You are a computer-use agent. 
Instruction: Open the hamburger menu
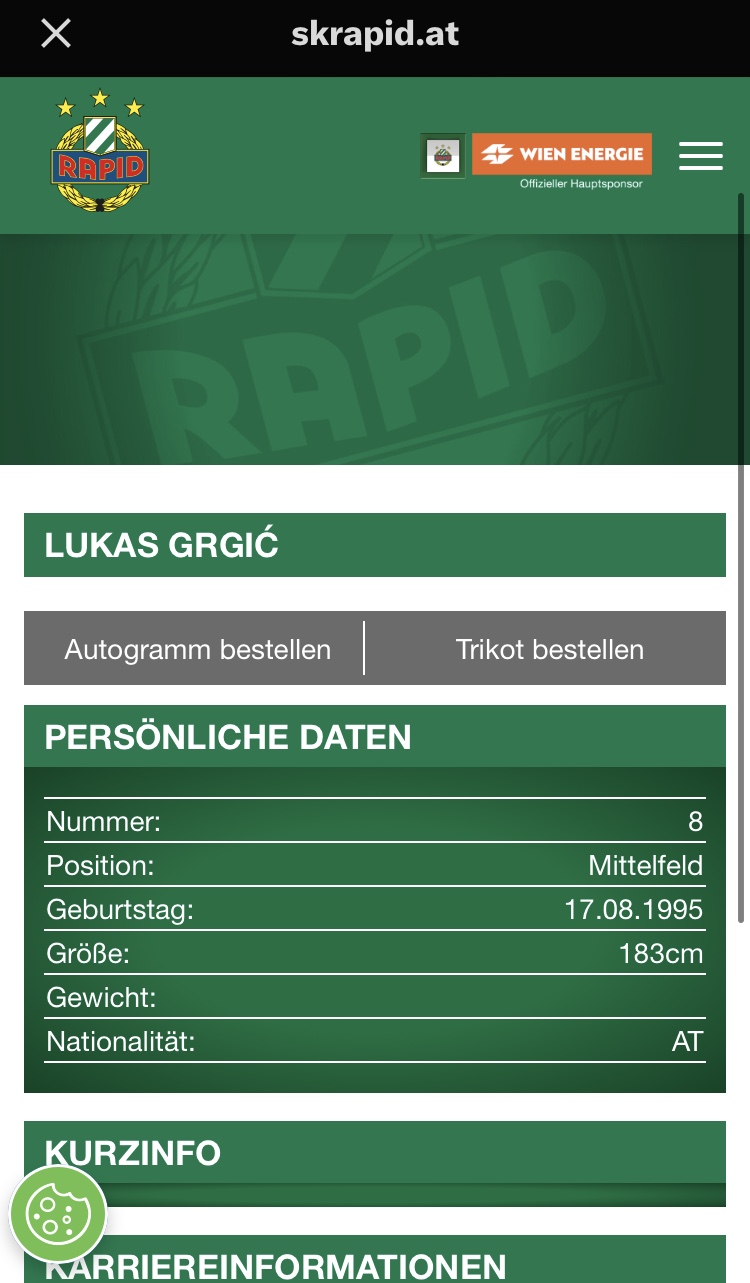(x=700, y=155)
